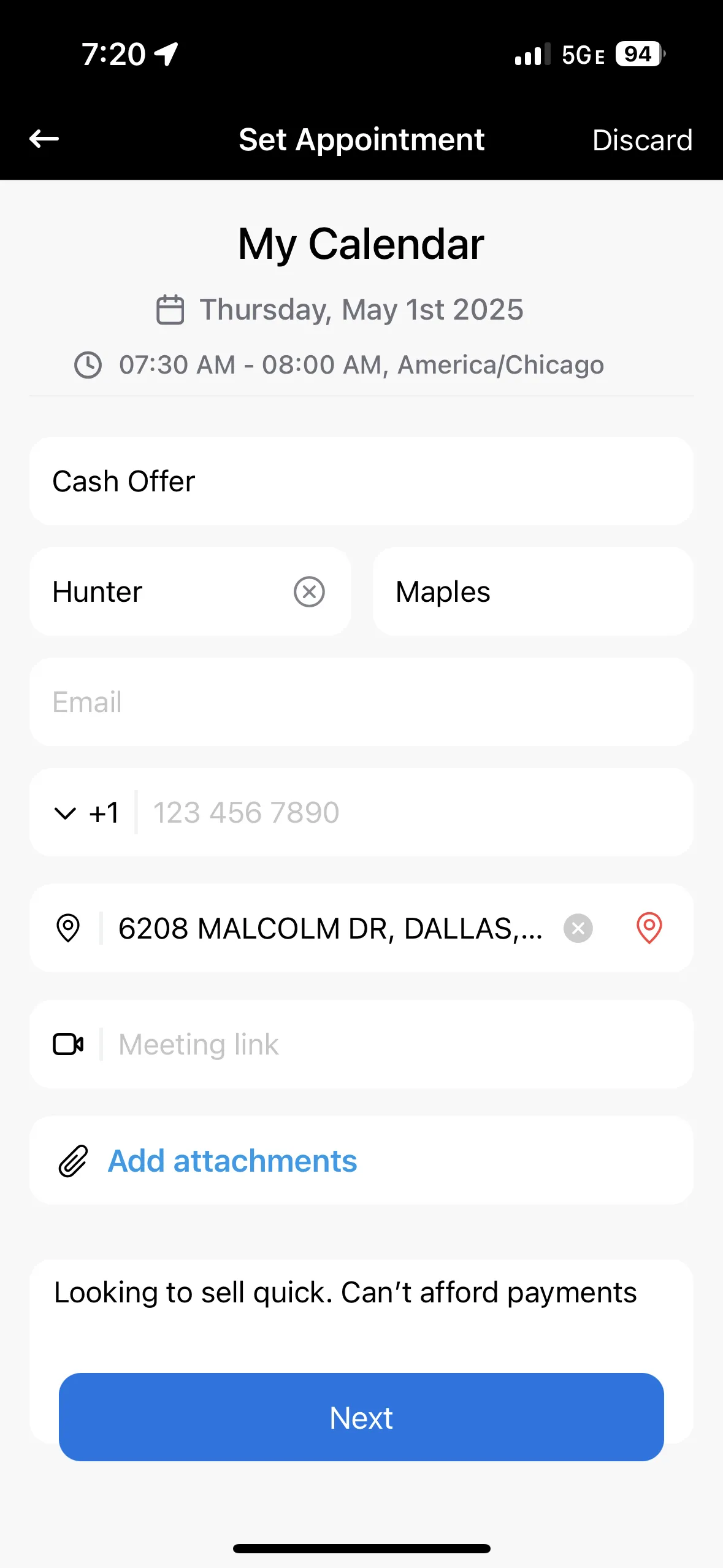This screenshot has width=723, height=1568.
Task: Edit the notes about selling quick
Action: (361, 1313)
